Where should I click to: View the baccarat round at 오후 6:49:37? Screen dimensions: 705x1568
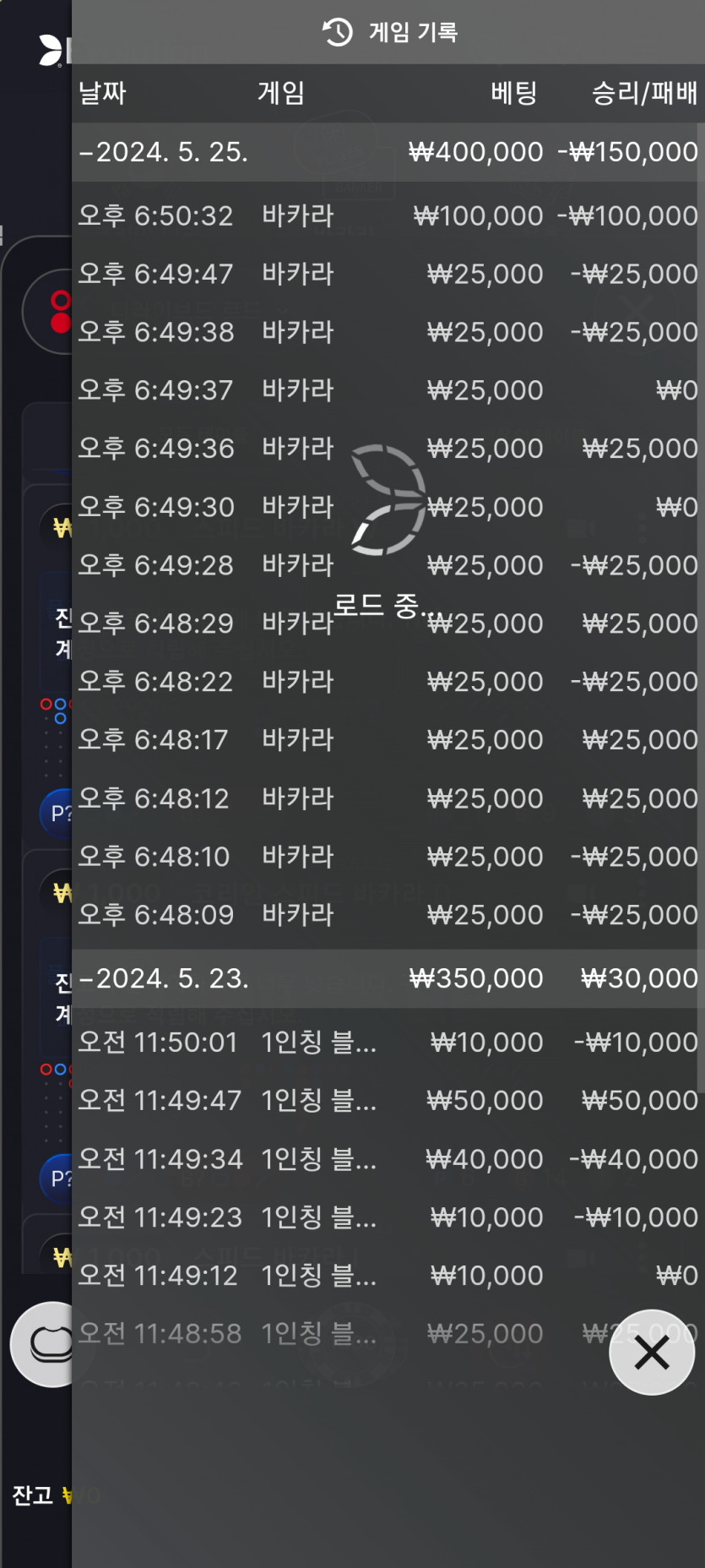click(x=388, y=390)
